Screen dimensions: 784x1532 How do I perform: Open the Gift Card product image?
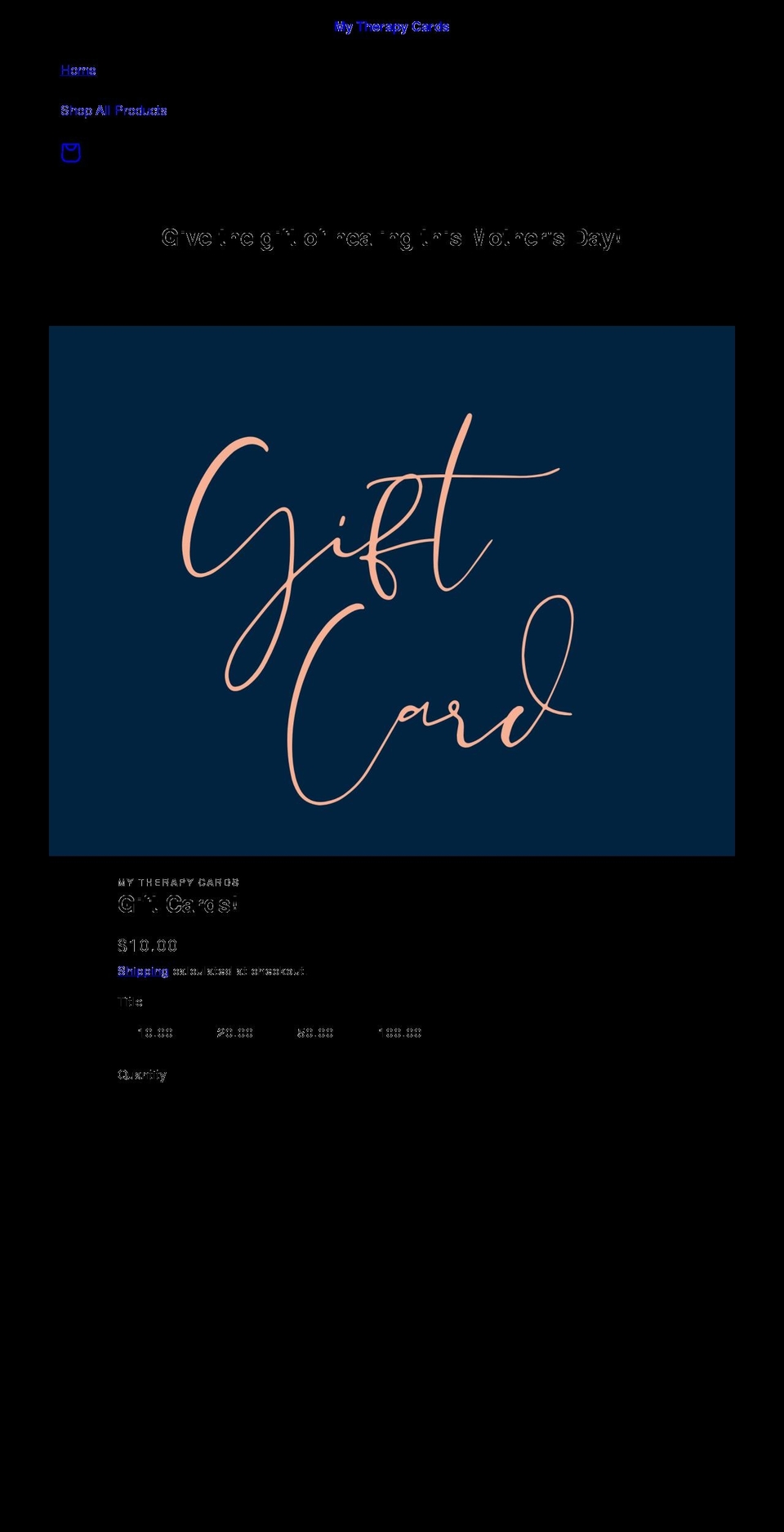point(392,591)
